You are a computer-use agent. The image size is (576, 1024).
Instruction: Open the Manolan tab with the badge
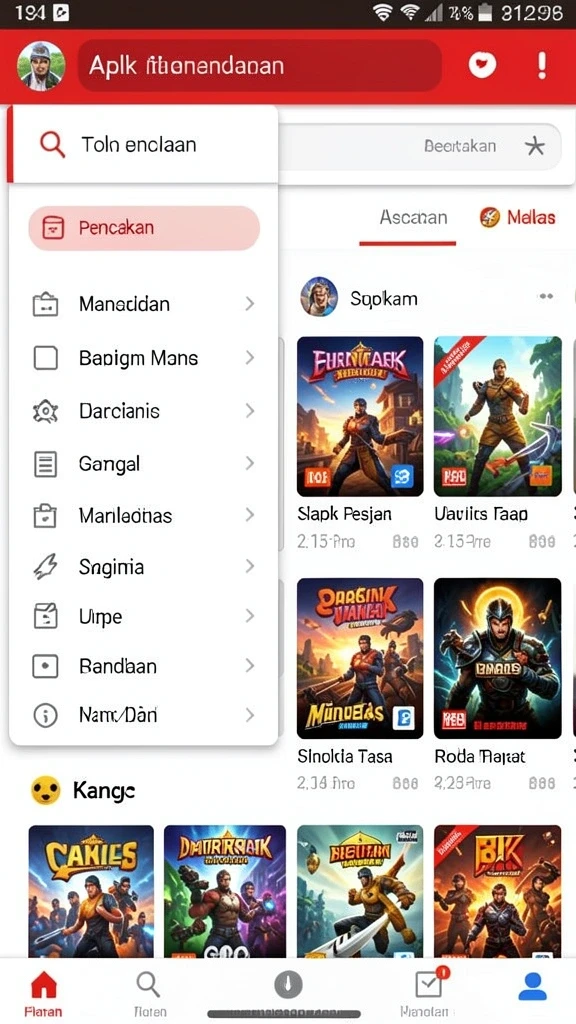pyautogui.click(x=429, y=993)
